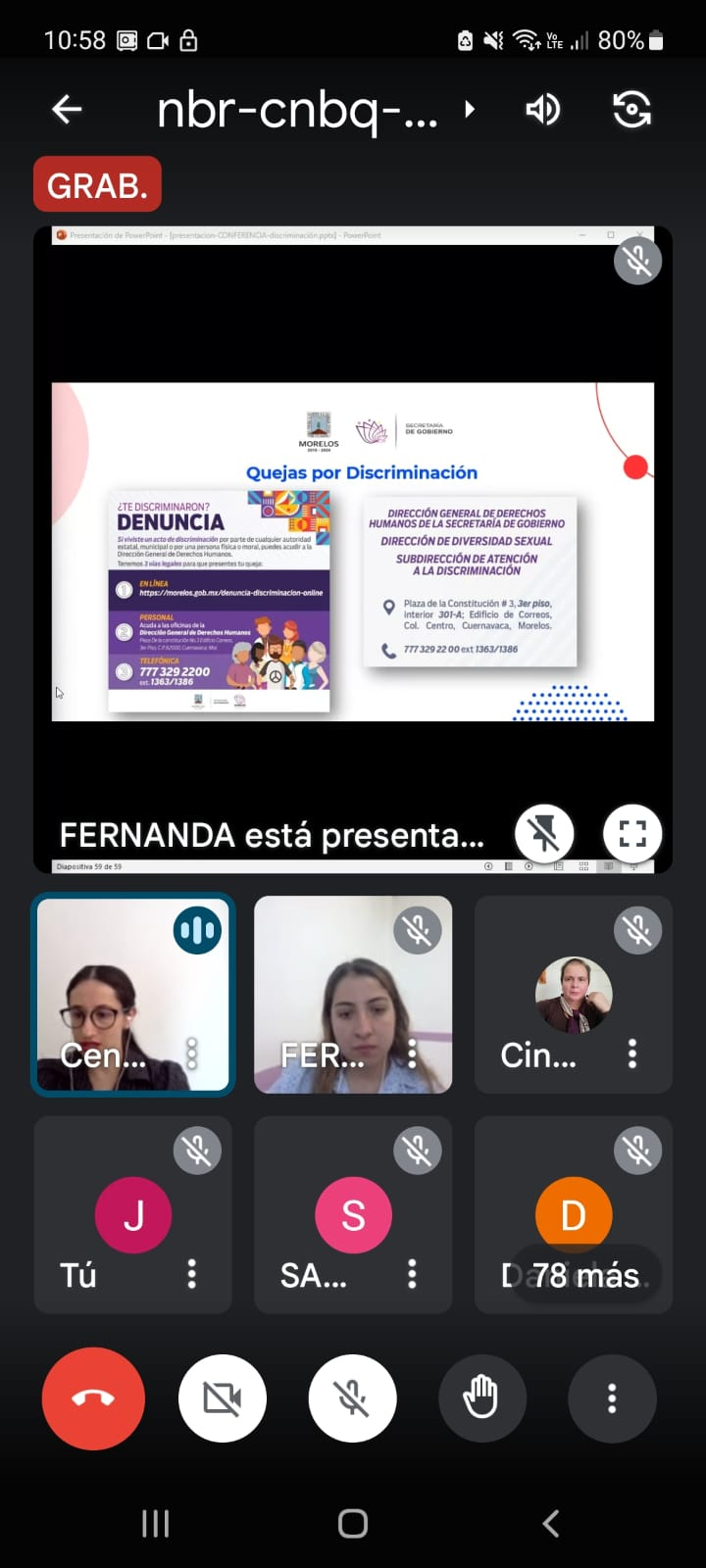
Task: Turn on the camera
Action: pos(223,1398)
